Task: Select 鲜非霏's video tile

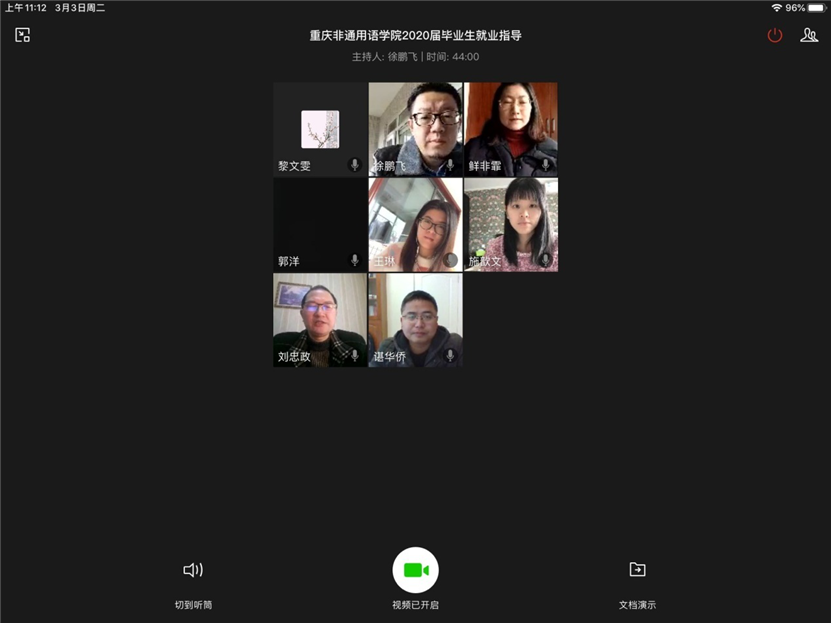Action: pyautogui.click(x=511, y=129)
